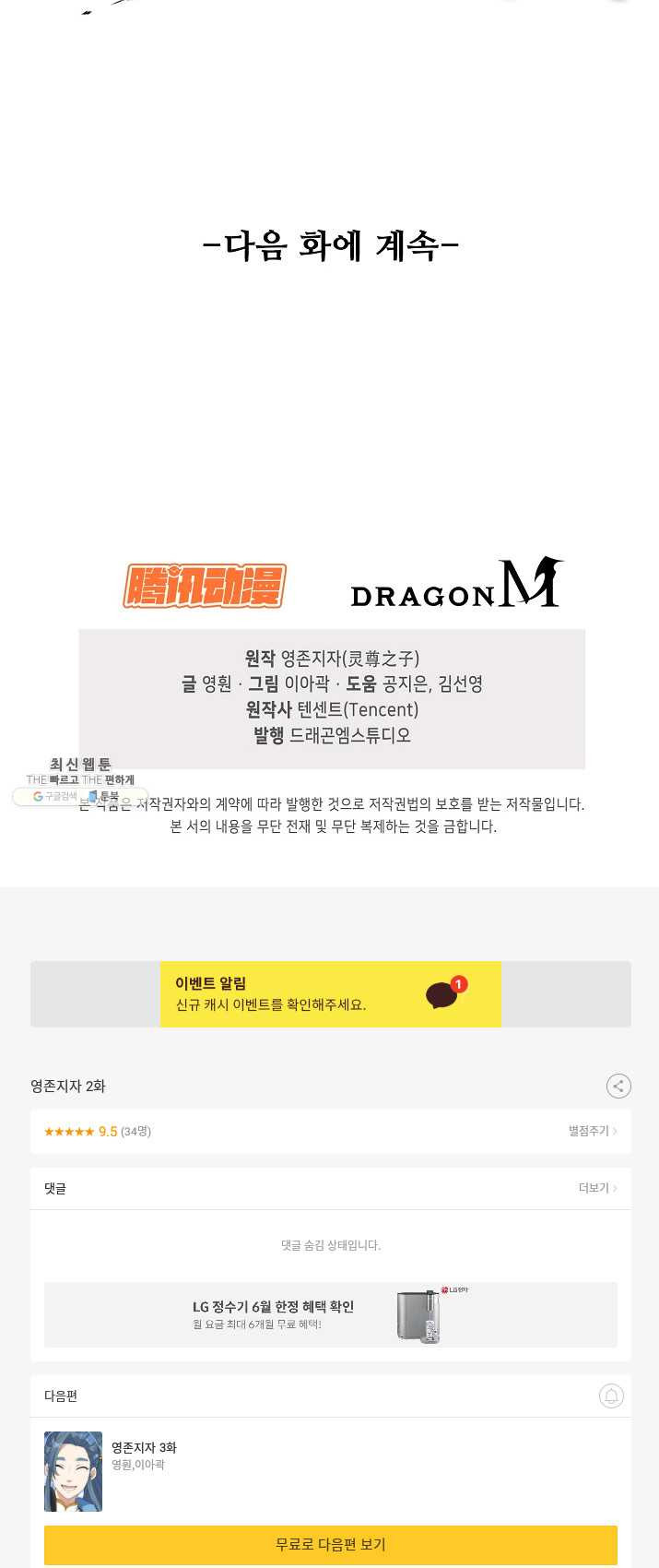Screen dimensions: 659x1568
Task: Enable next-episode alert bell
Action: 611,1396
